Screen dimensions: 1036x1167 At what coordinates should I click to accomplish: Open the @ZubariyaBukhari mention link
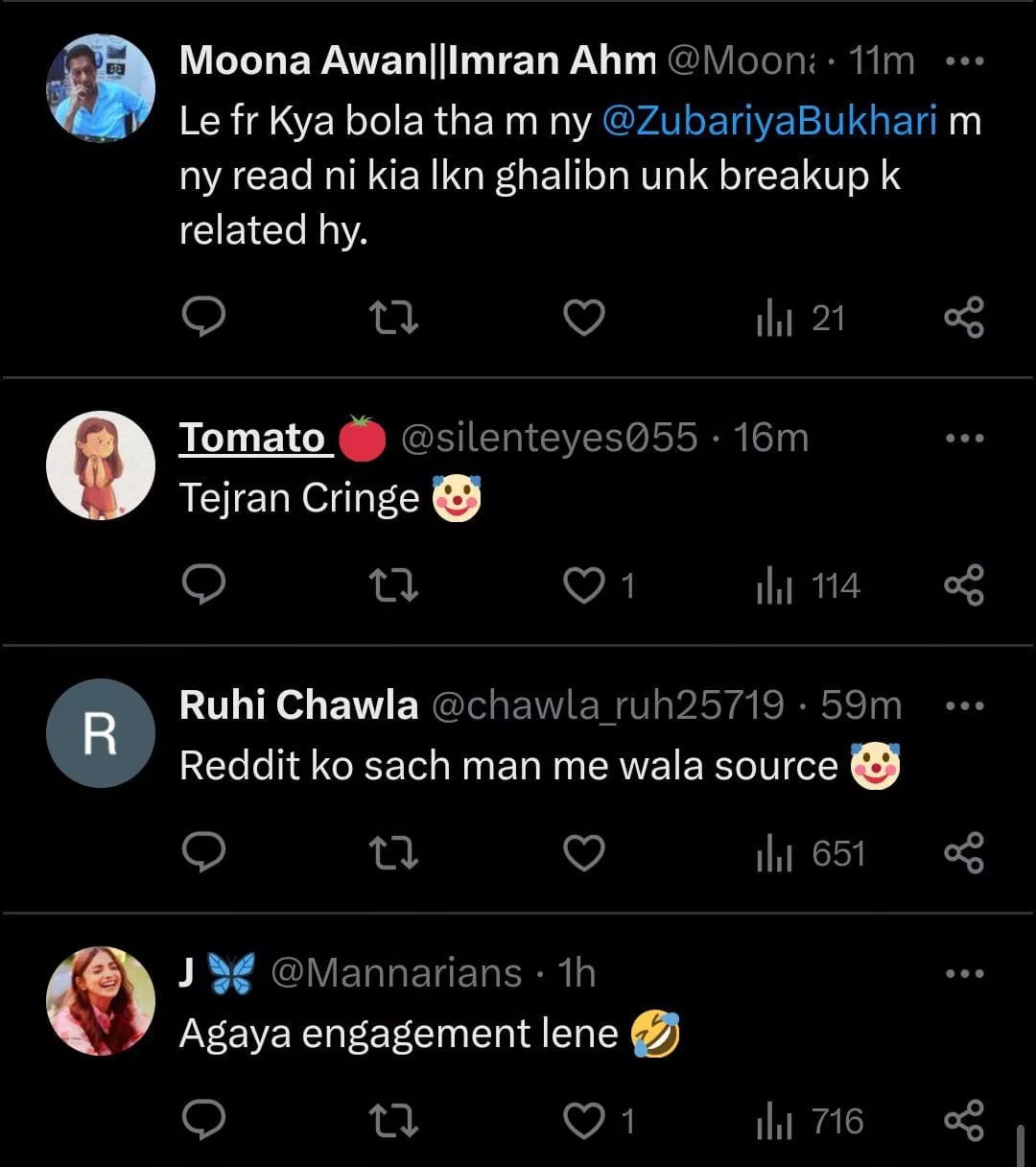(x=769, y=122)
